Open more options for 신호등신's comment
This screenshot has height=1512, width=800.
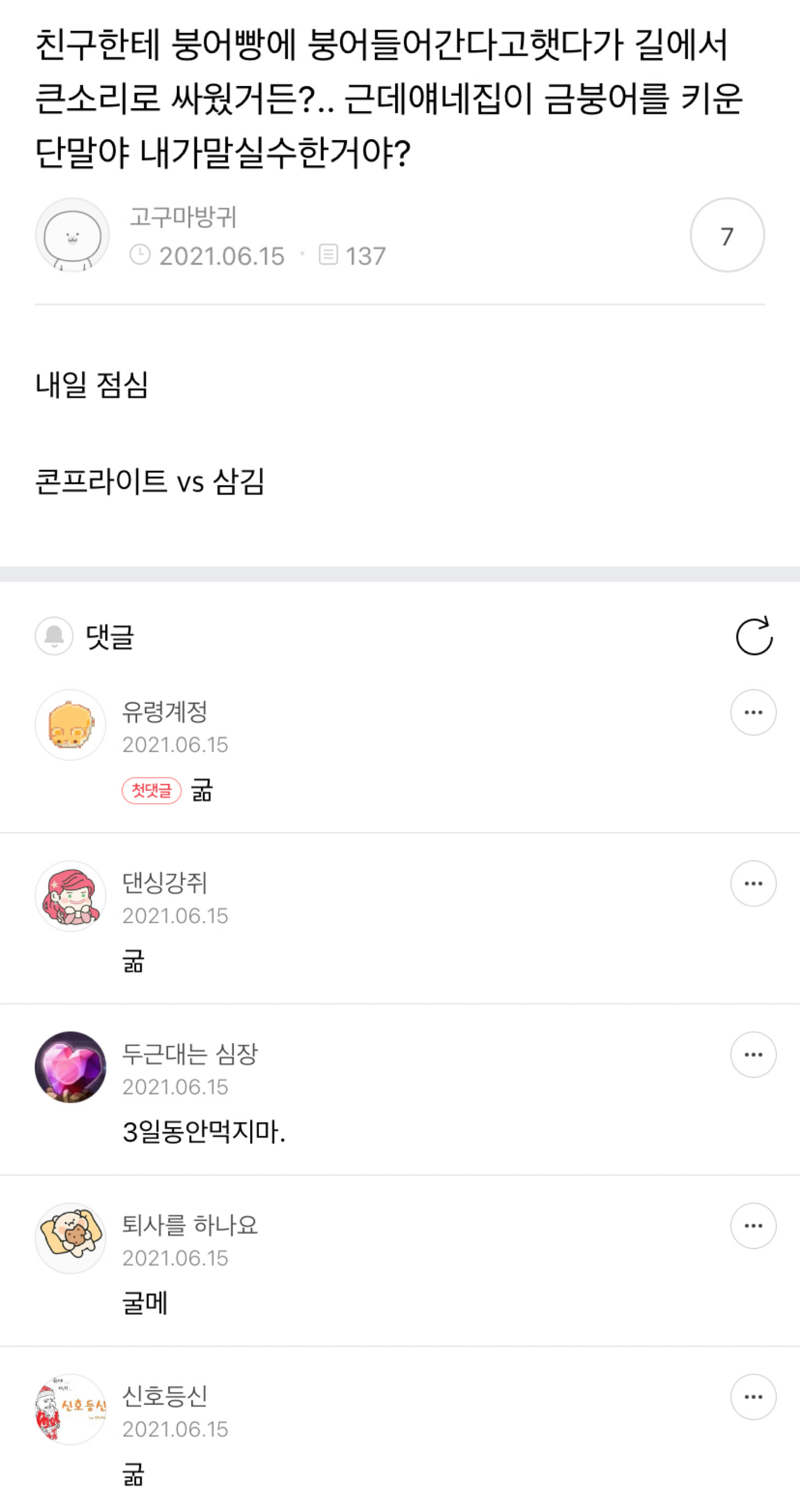[x=753, y=1397]
